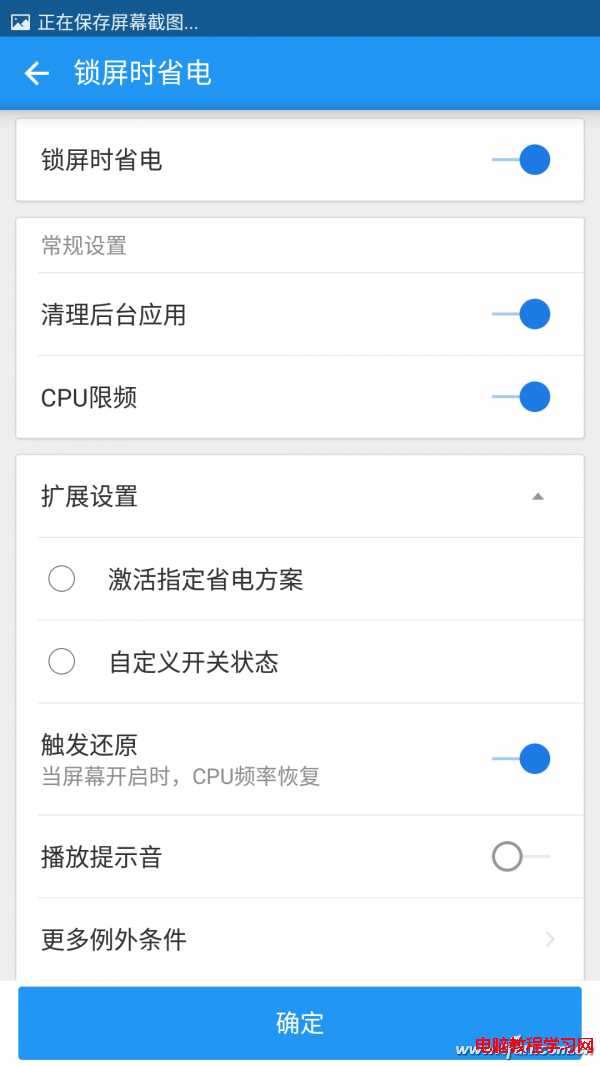Viewport: 600px width, 1066px height.
Task: Collapse the 扩展设置 section
Action: [x=537, y=496]
